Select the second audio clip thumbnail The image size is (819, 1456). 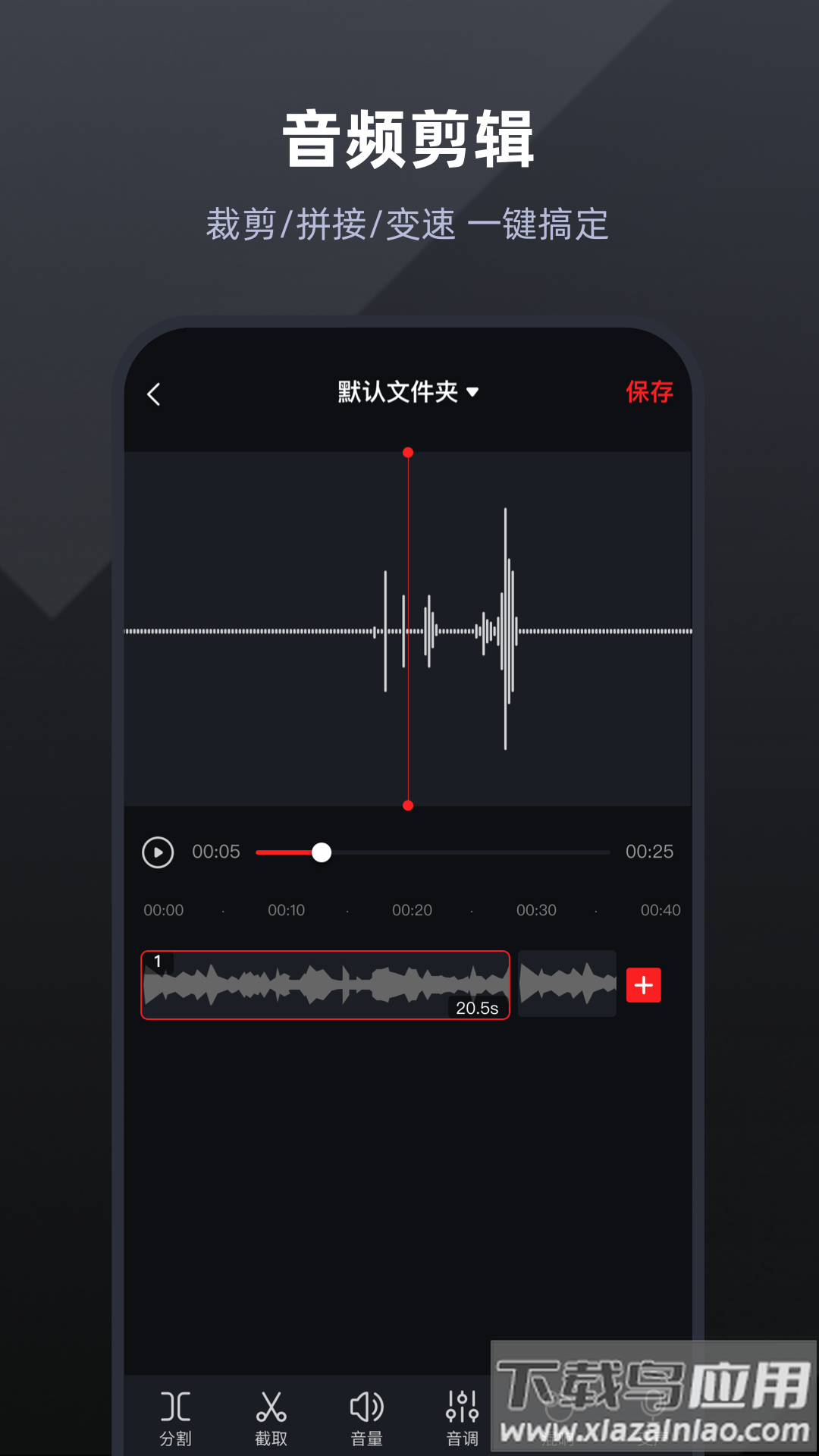tap(567, 985)
